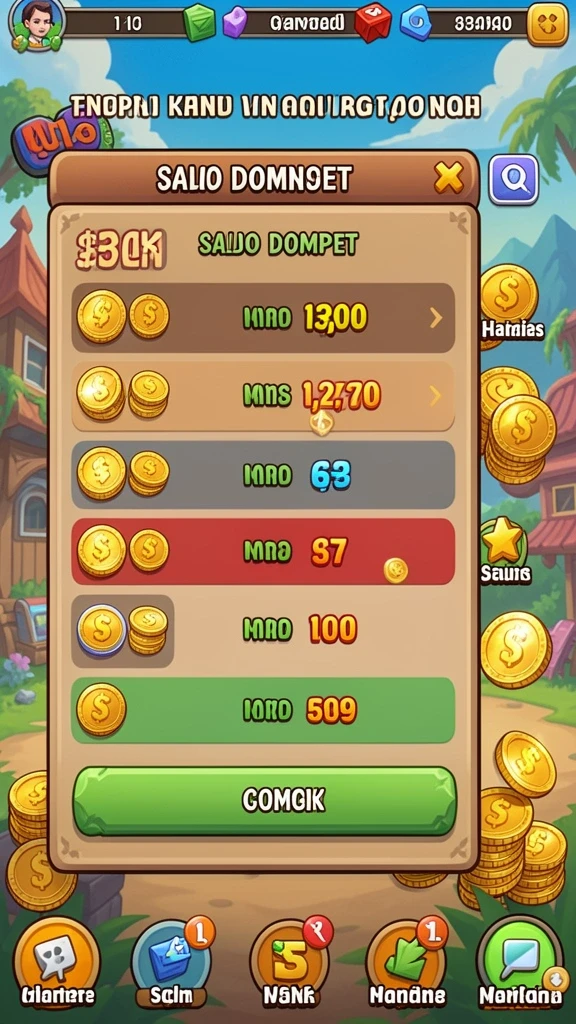Switch to the Salm tab
This screenshot has width=576, height=1024.
point(171,963)
